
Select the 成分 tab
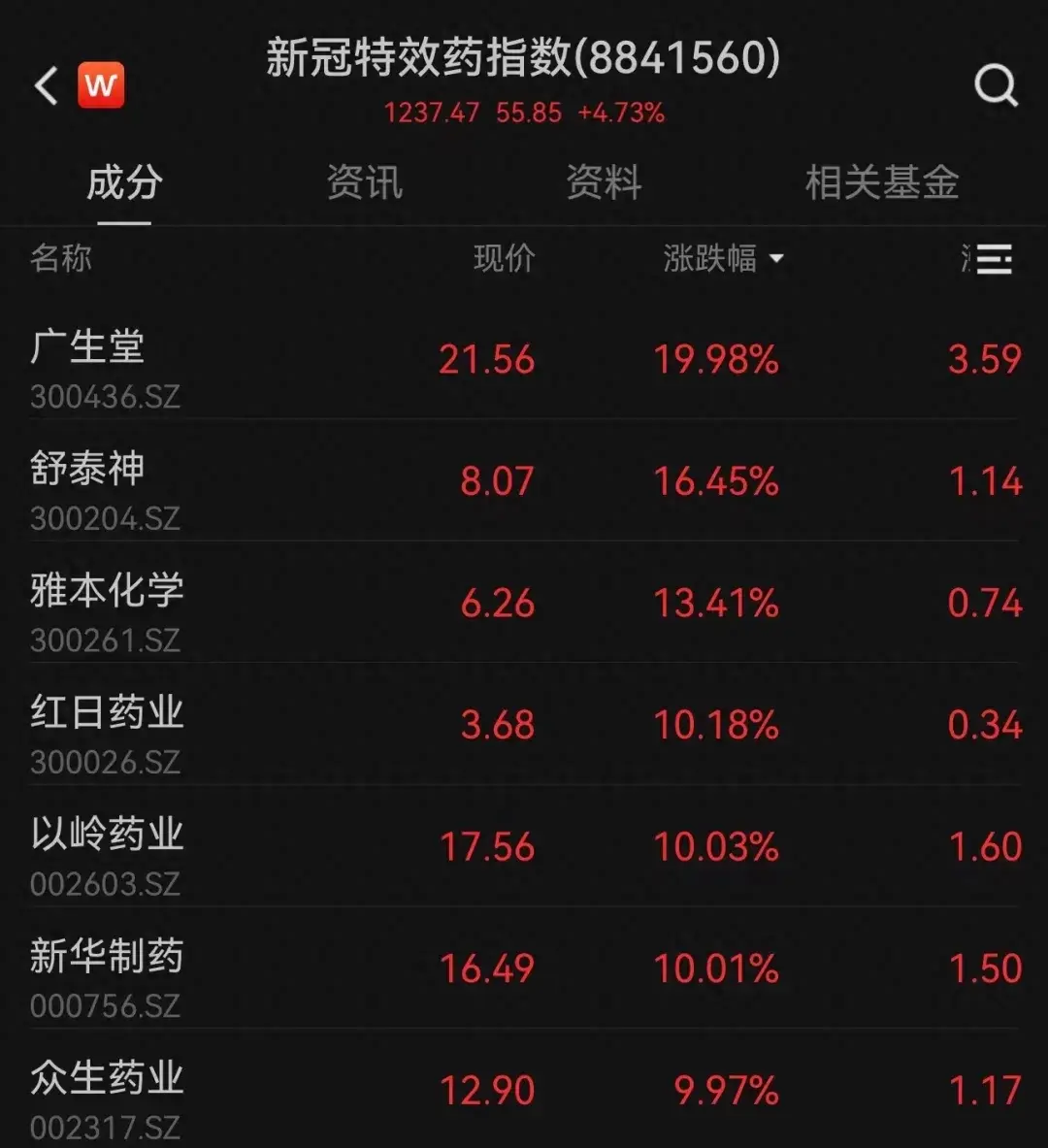[x=124, y=182]
